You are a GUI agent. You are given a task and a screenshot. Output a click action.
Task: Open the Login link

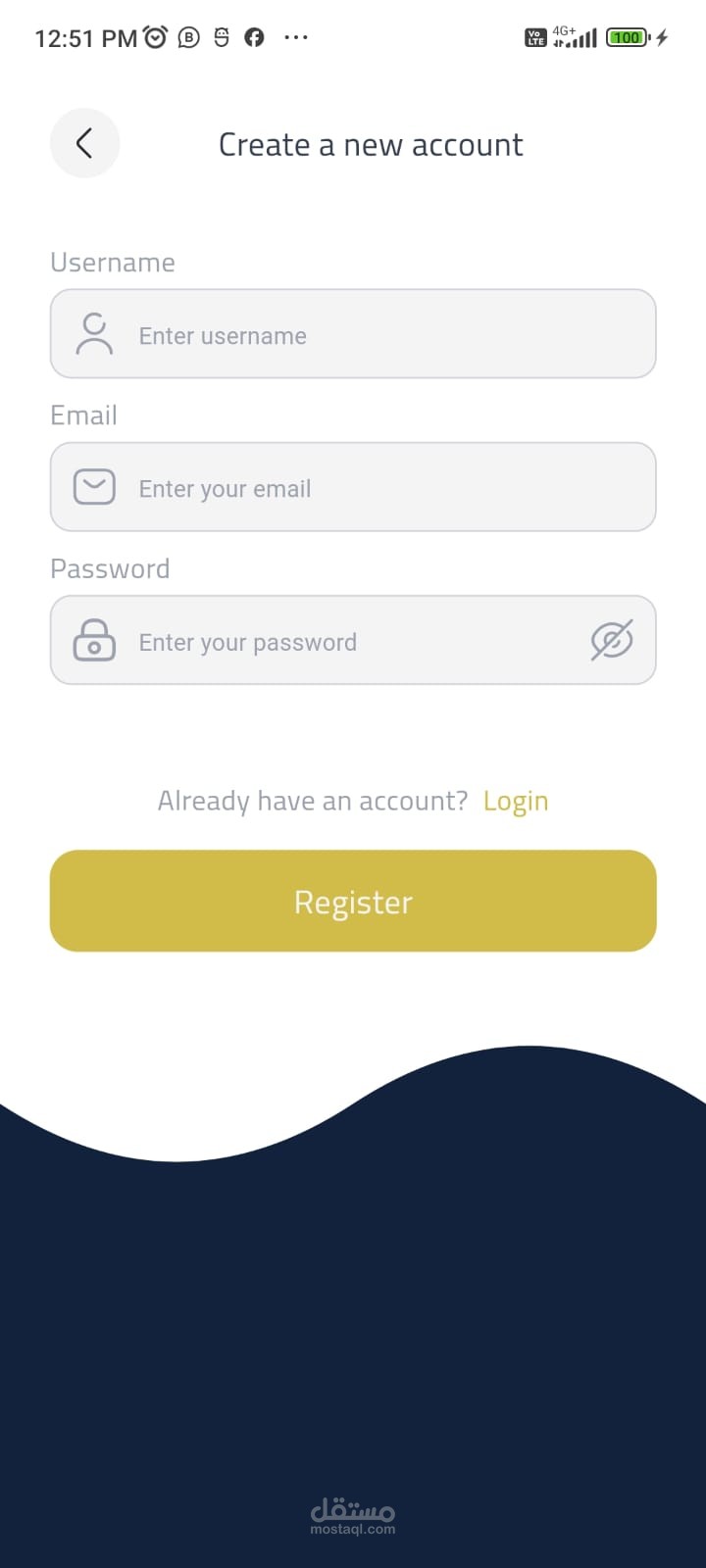[x=516, y=802]
